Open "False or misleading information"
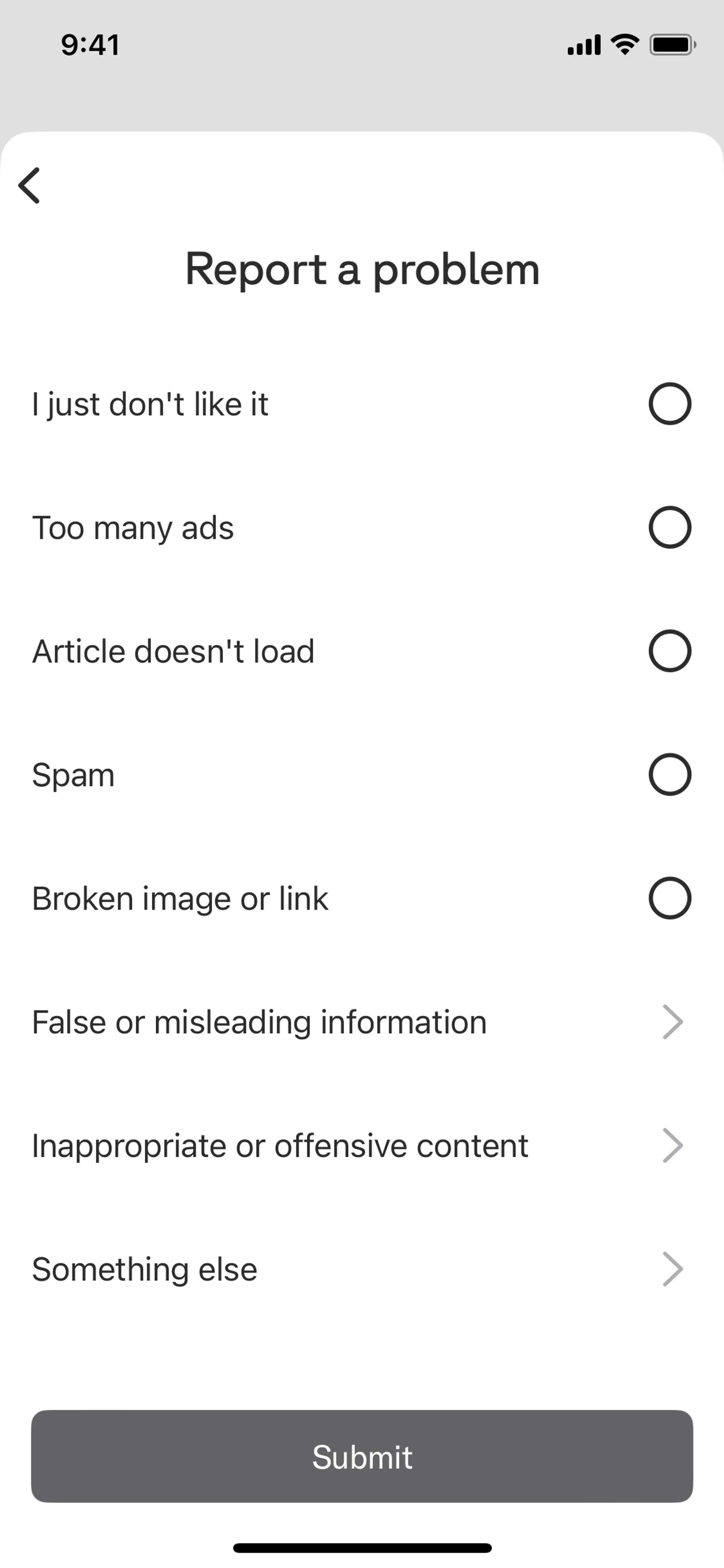 [x=362, y=1021]
